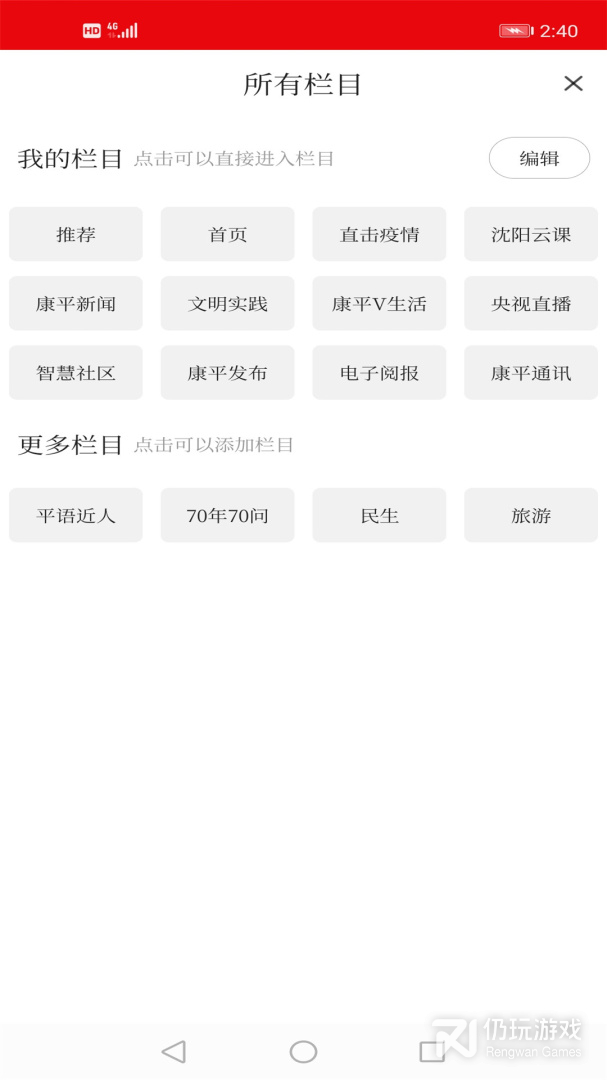Open the 智慧社区 column

(76, 373)
